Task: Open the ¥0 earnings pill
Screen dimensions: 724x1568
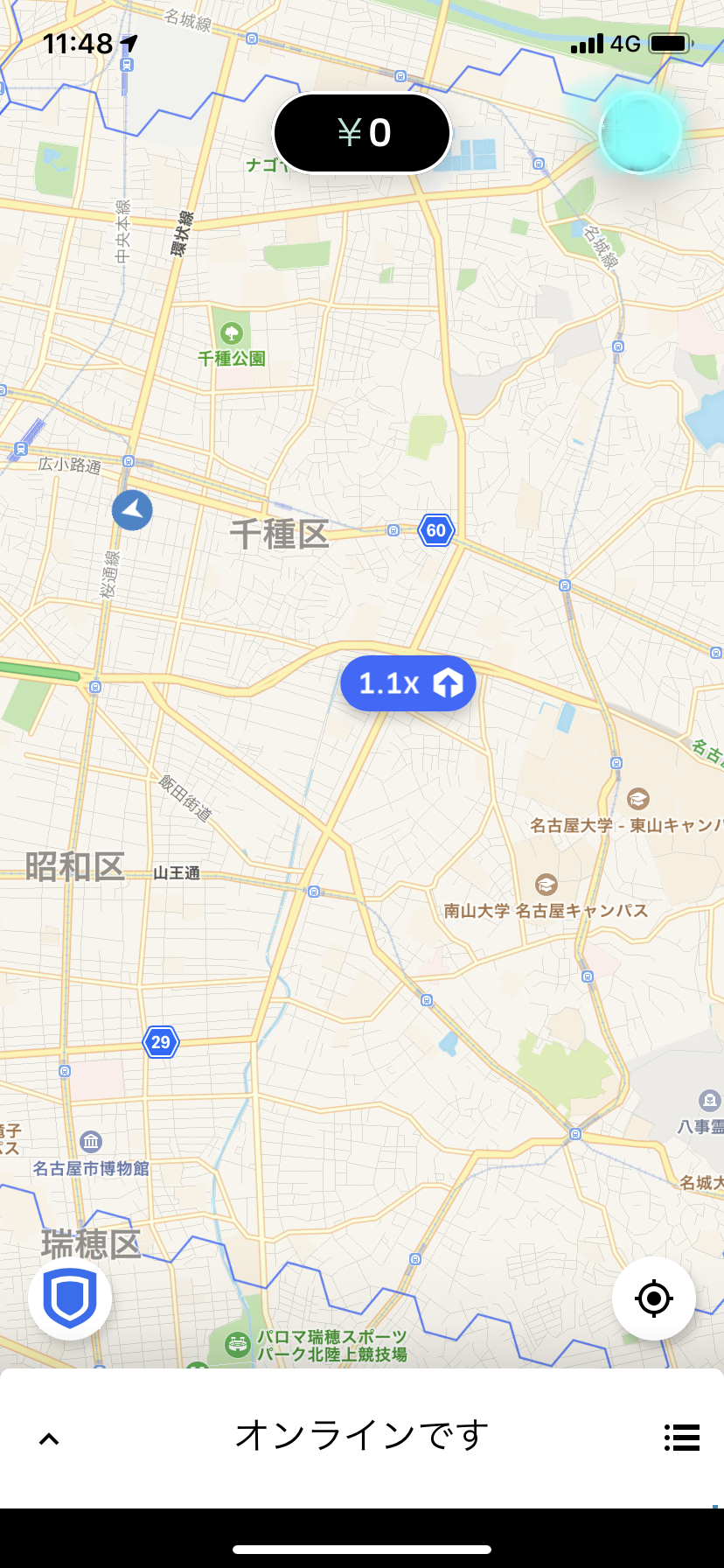Action: [362, 133]
